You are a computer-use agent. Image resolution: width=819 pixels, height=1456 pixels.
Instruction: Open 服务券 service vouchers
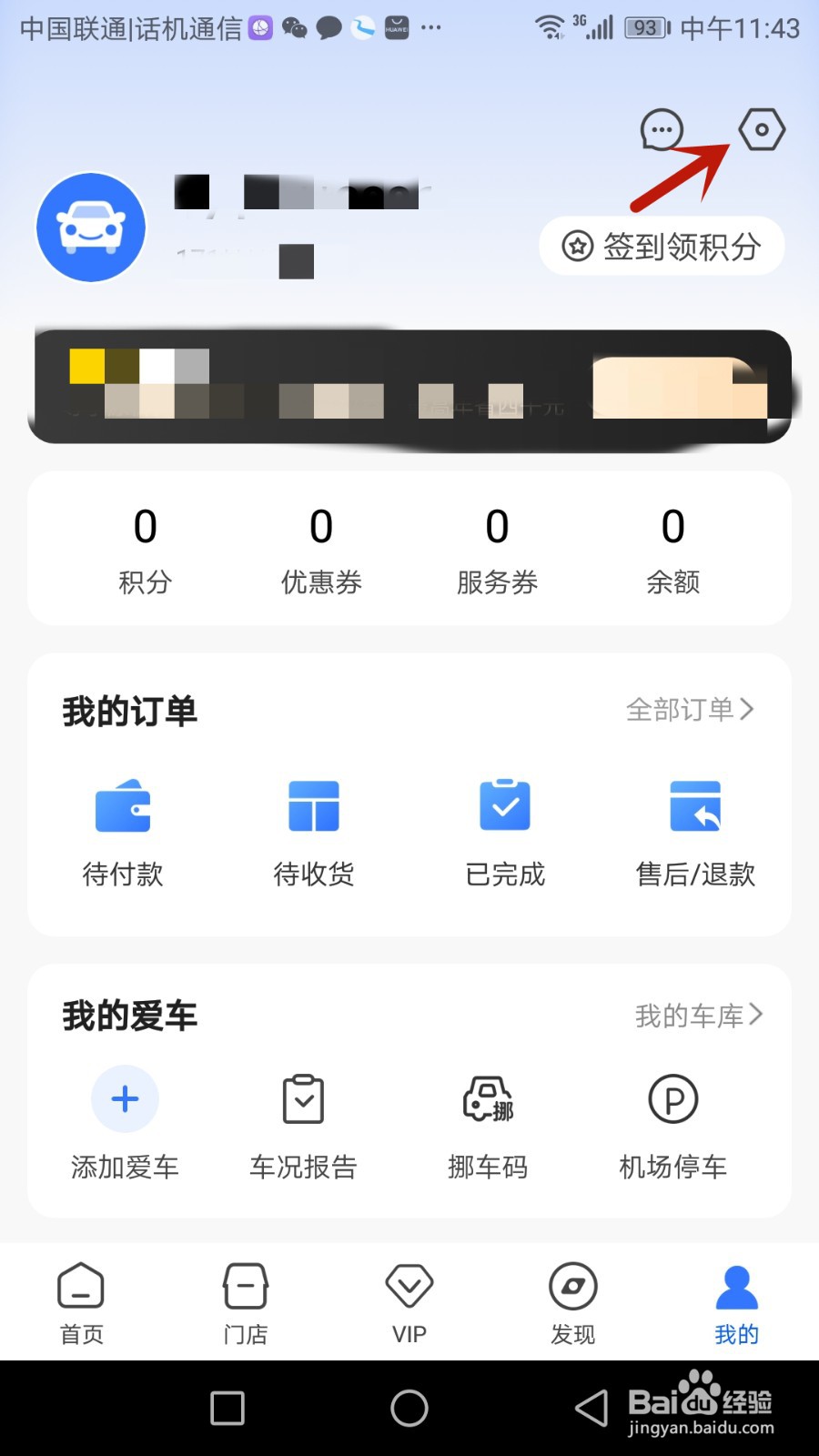click(497, 550)
